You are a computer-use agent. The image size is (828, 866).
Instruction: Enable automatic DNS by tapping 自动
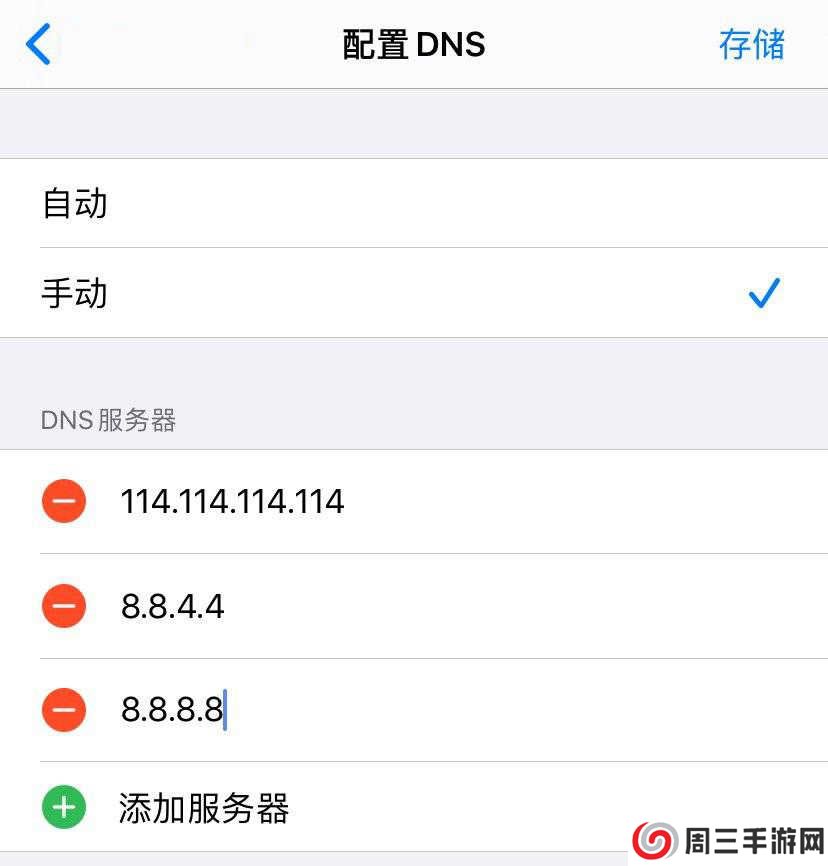pyautogui.click(x=75, y=203)
